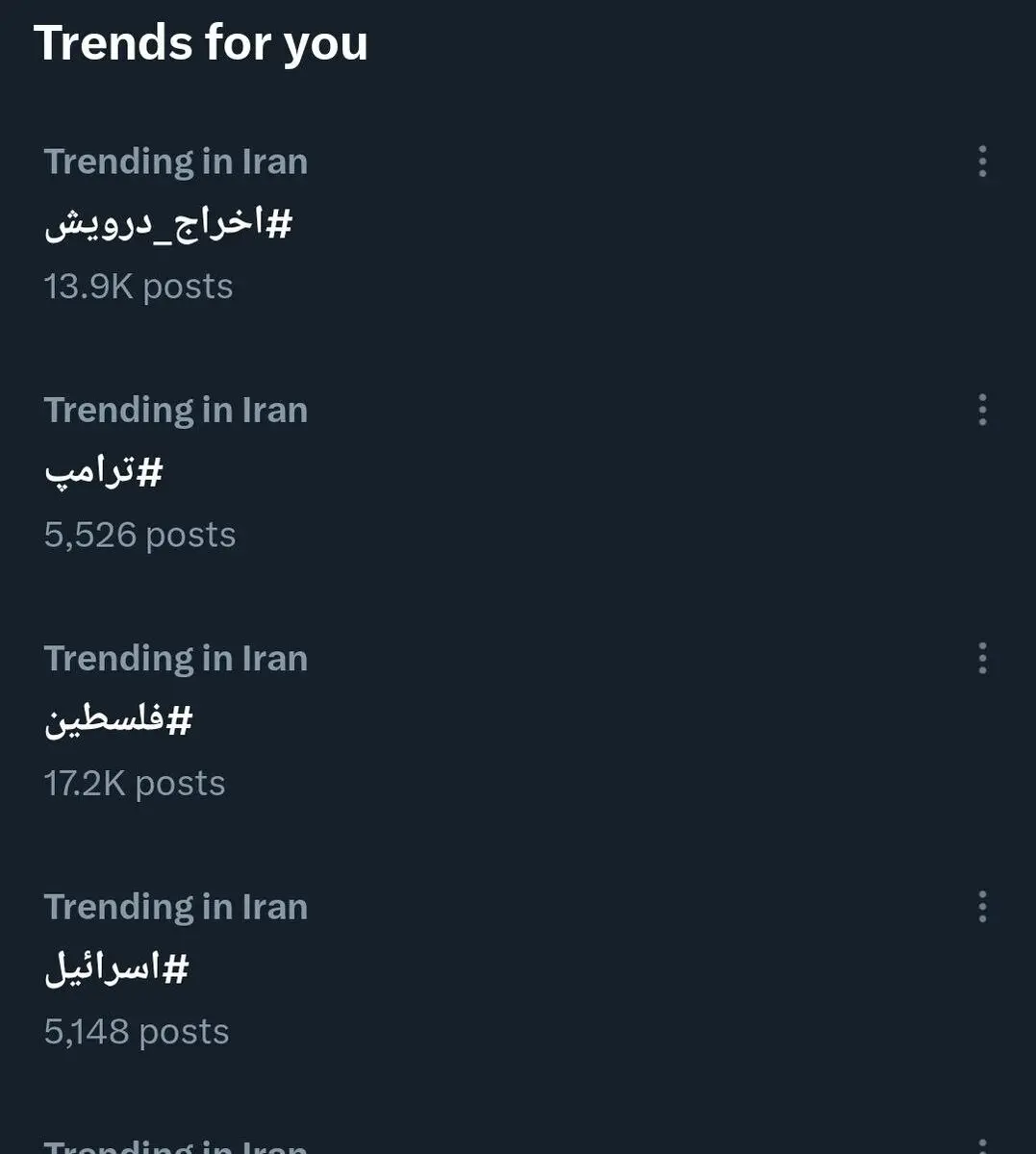Open the #اخراج_درویش trending topic
This screenshot has height=1154, width=1036.
pos(168,224)
